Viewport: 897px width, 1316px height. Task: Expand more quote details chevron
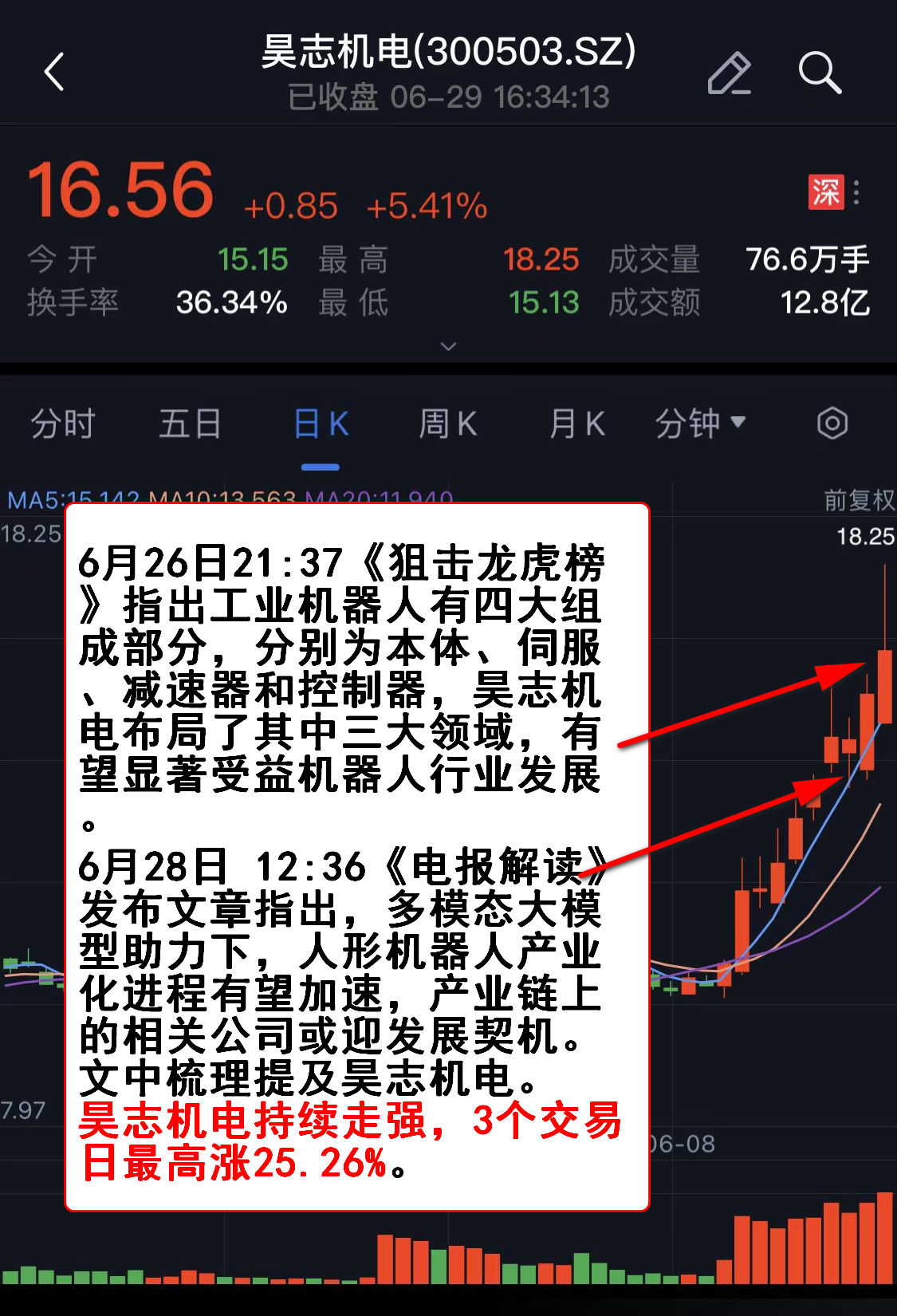click(448, 346)
